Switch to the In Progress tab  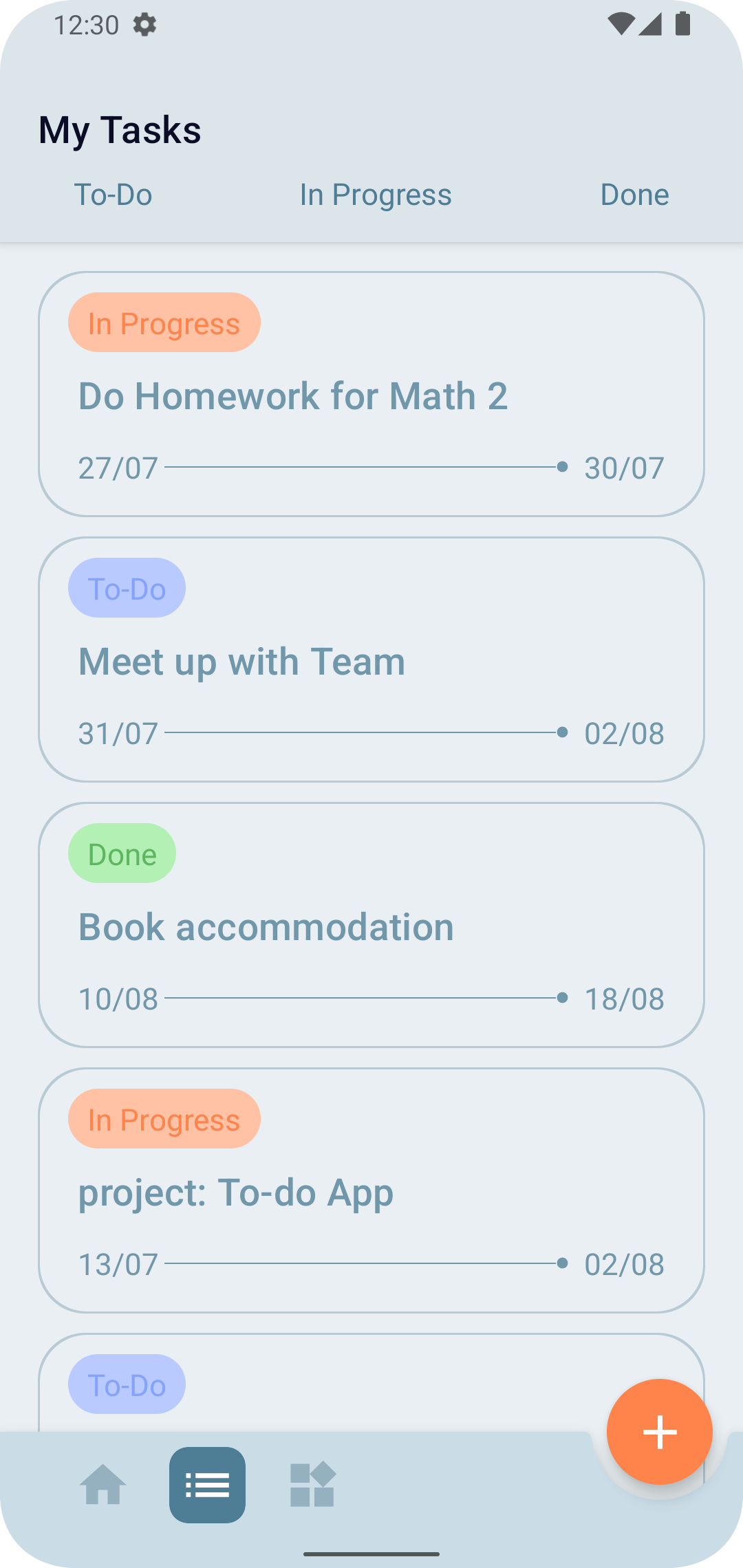pyautogui.click(x=376, y=195)
